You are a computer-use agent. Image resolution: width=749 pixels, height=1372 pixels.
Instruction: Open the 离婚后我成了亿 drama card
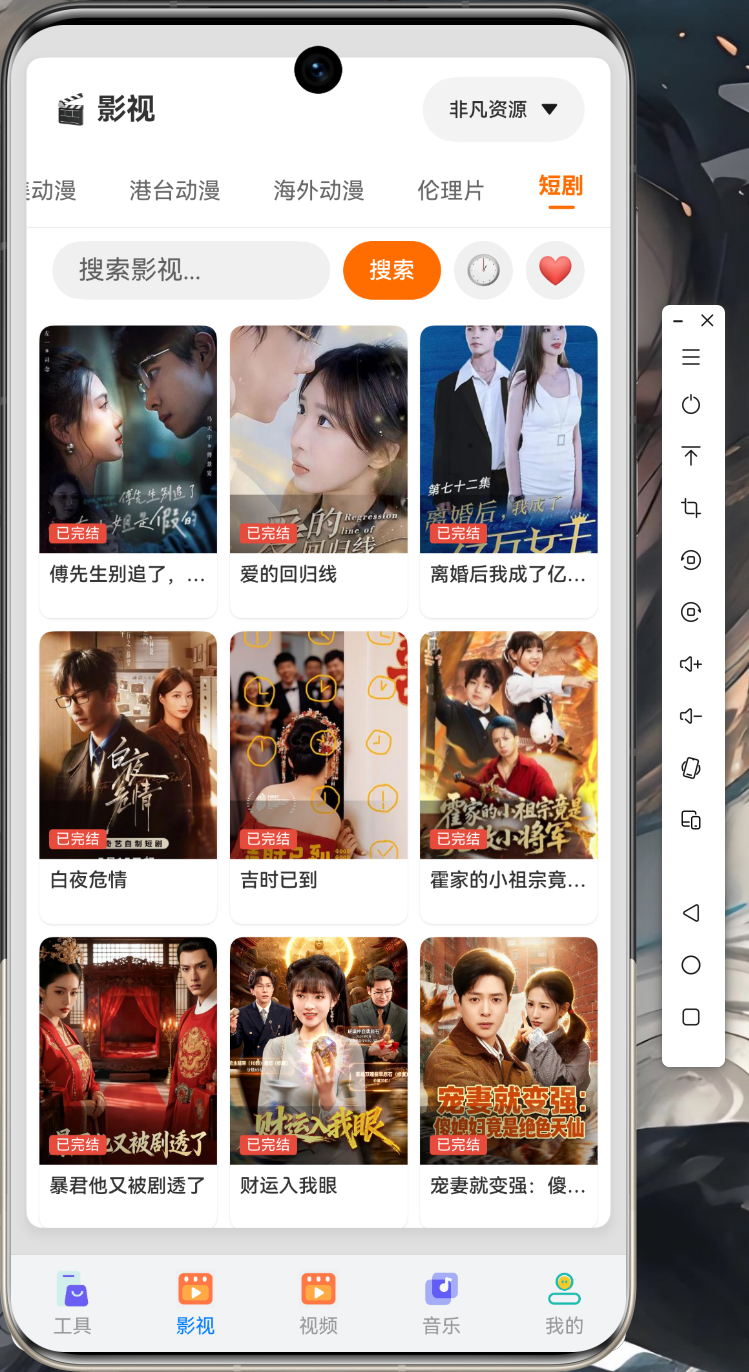pos(509,471)
